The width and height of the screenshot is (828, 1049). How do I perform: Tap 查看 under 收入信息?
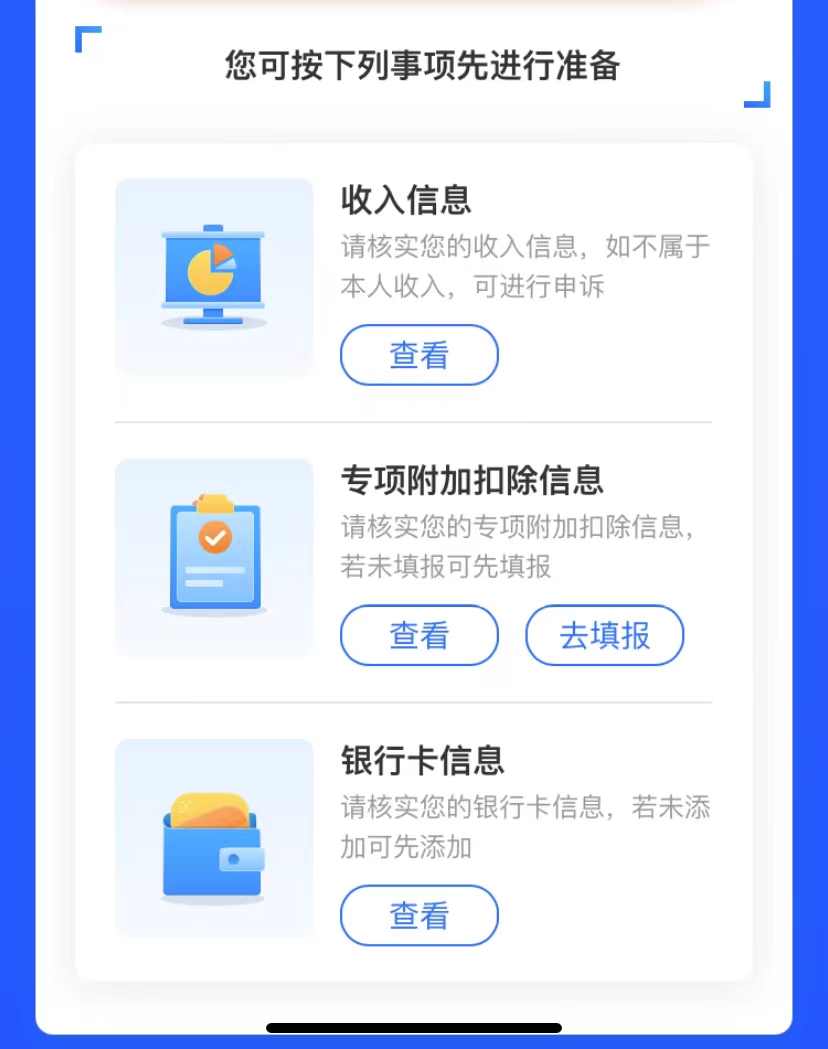[x=419, y=355]
